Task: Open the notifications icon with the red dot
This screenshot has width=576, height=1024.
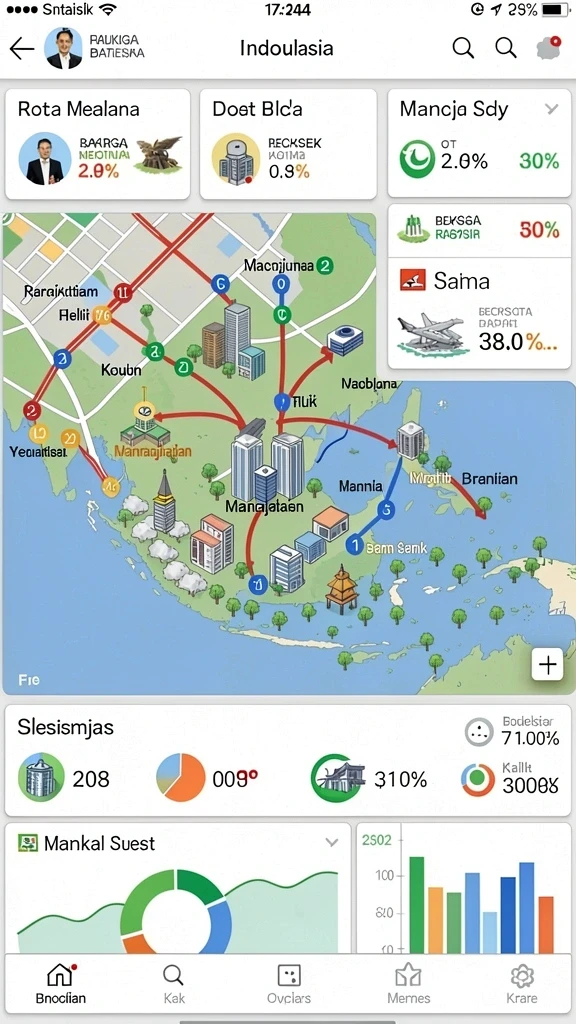Action: tap(547, 49)
